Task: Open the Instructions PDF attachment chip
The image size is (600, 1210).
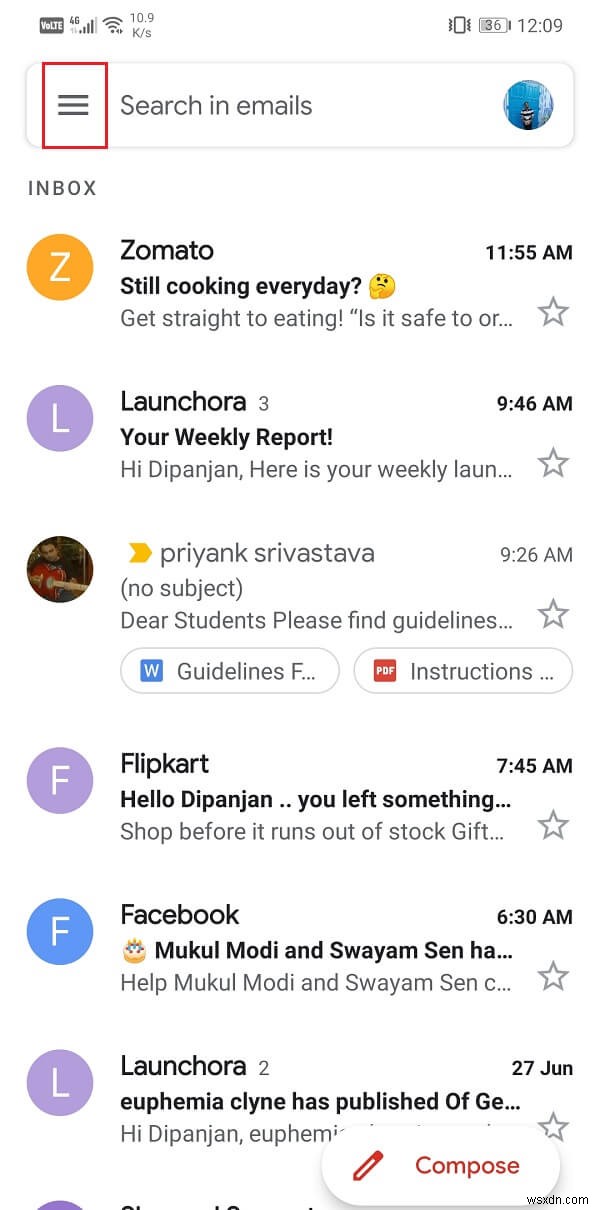Action: point(463,671)
